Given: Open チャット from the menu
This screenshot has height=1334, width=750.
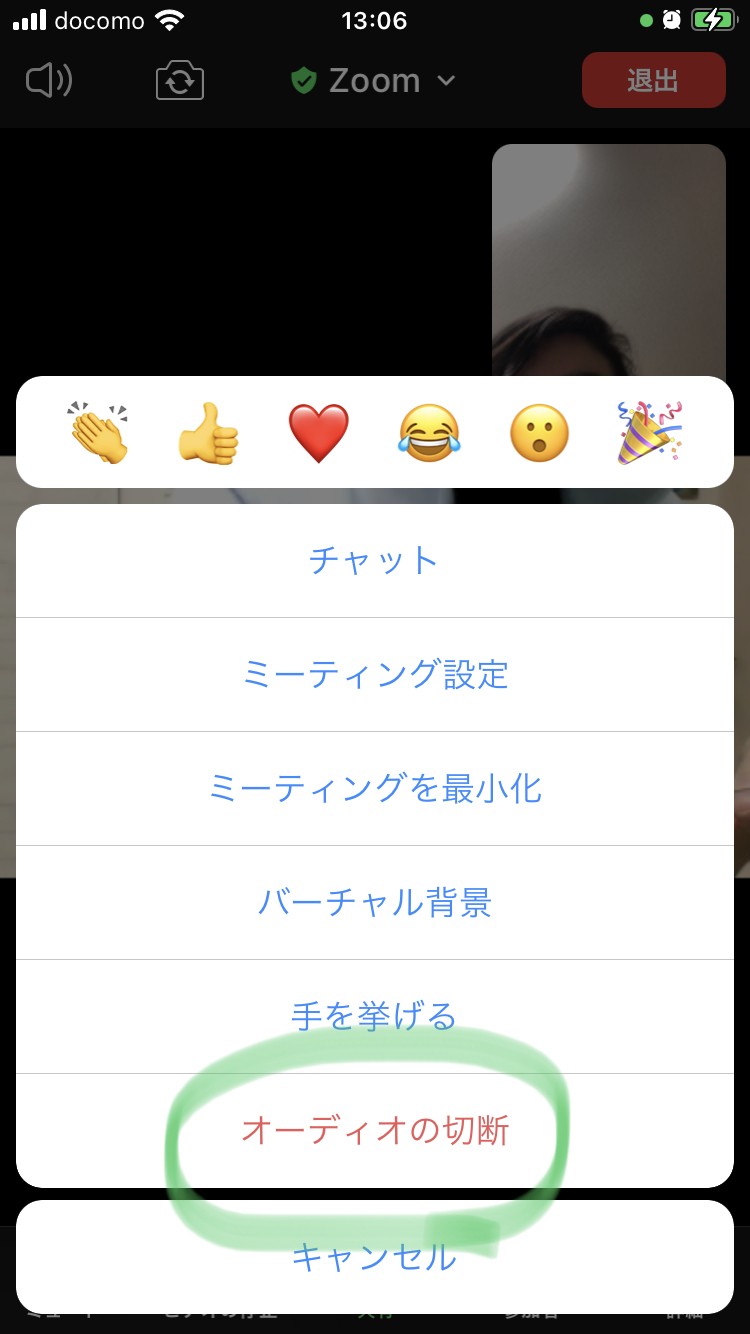Looking at the screenshot, I should point(375,561).
